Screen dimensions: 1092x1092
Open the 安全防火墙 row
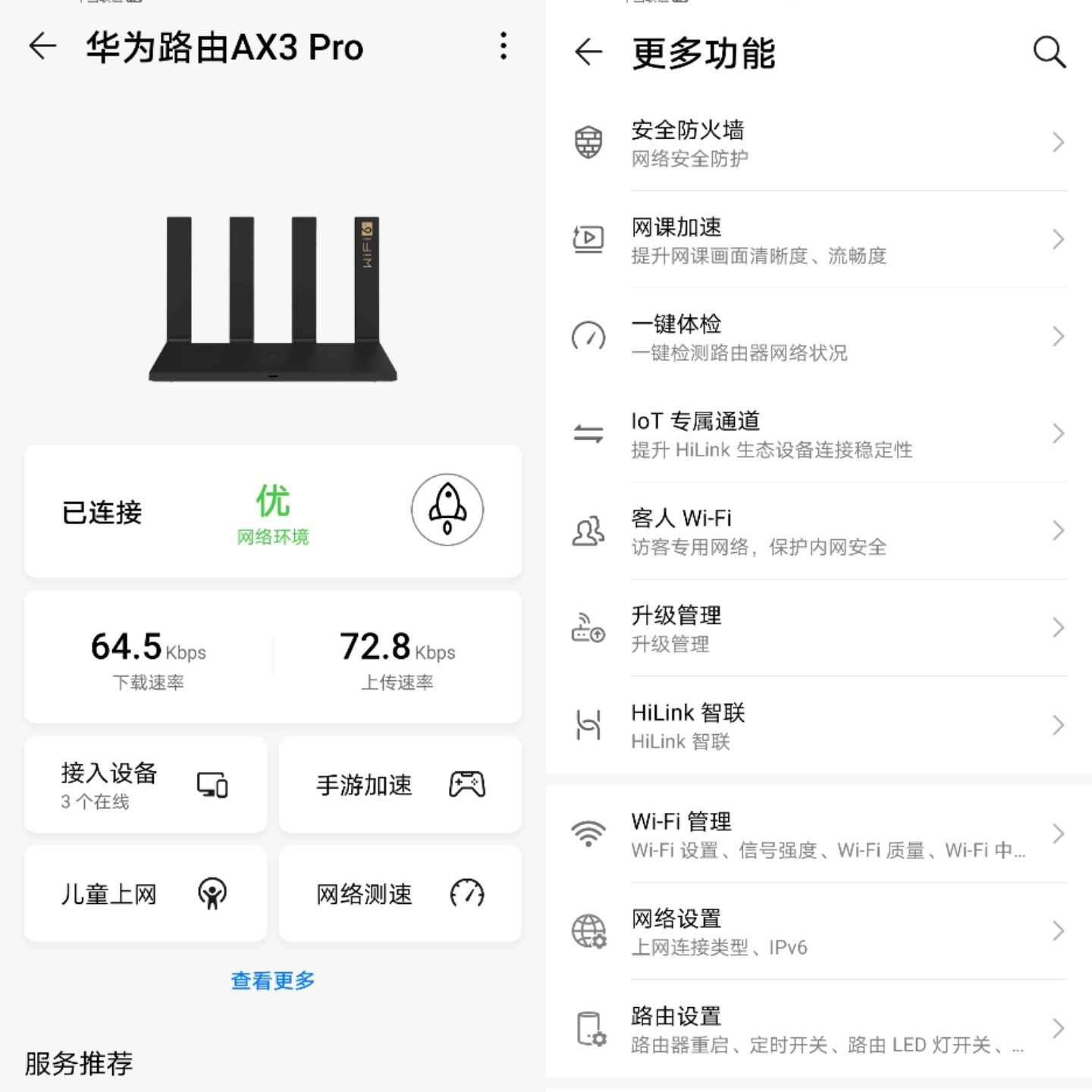click(x=819, y=143)
